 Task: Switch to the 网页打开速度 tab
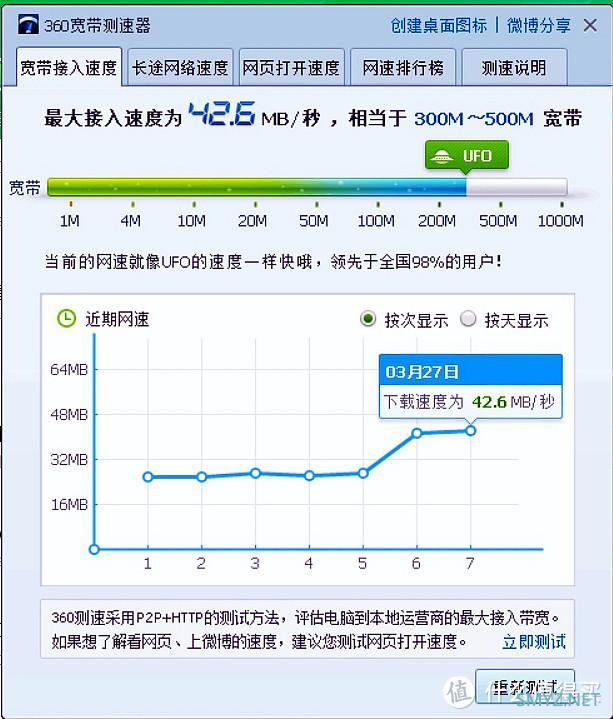[x=291, y=69]
